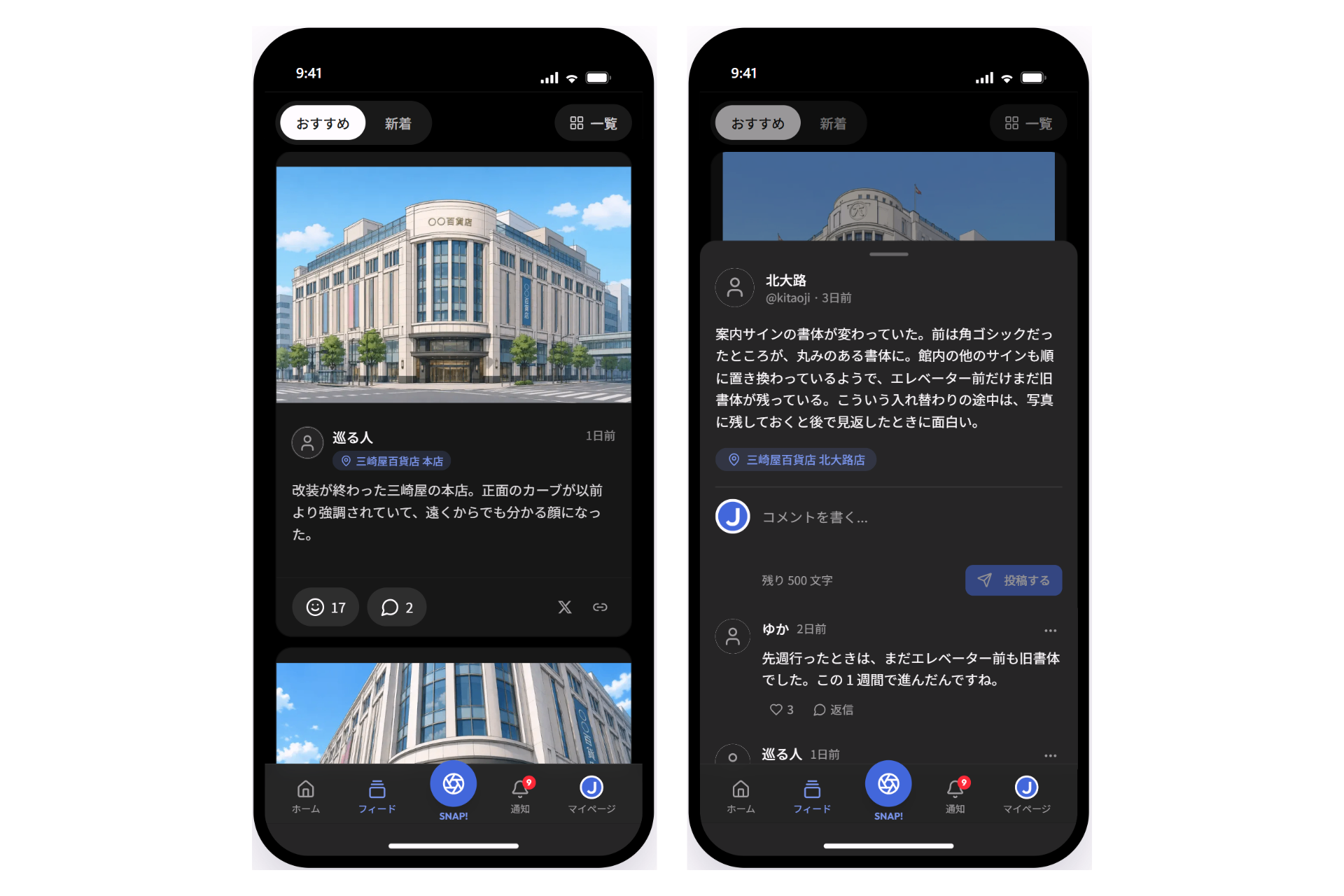Tap the drag handle of the comment sheet

[888, 254]
